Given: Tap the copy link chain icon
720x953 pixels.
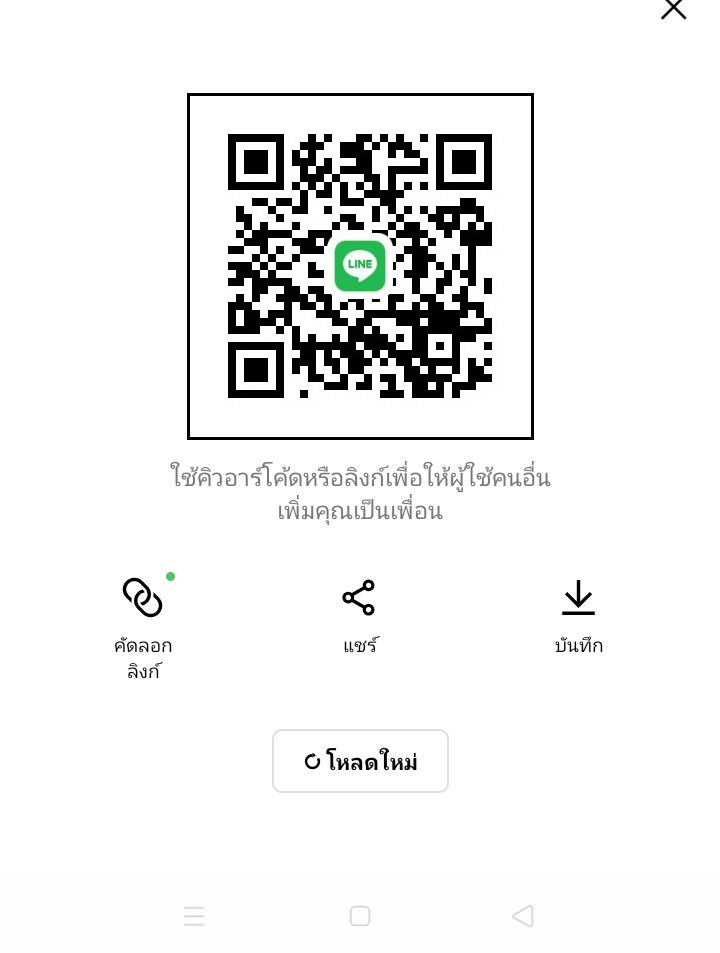Looking at the screenshot, I should click(x=143, y=597).
